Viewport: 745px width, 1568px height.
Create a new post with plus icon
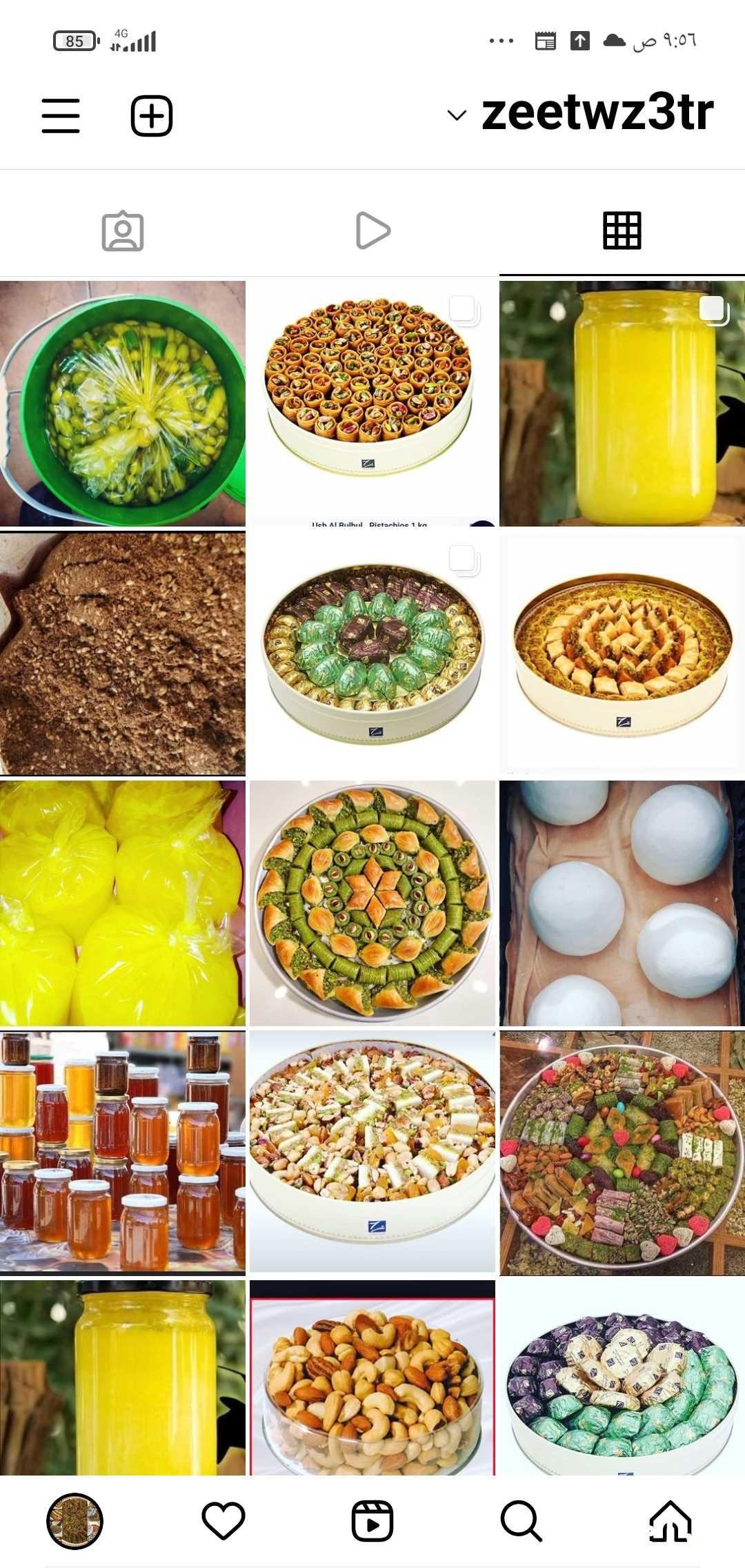[152, 115]
